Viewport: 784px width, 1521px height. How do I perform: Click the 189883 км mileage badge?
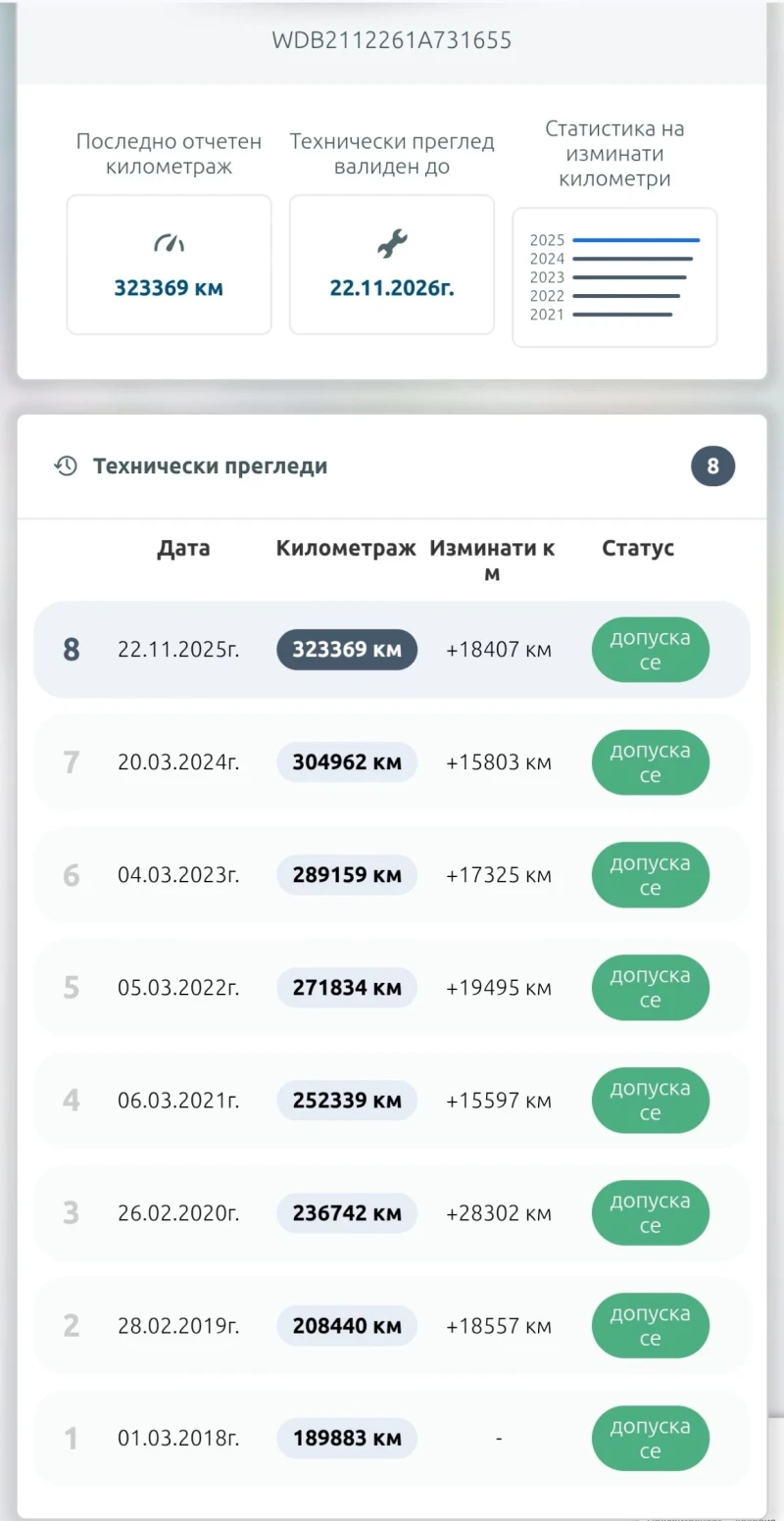coord(346,1438)
